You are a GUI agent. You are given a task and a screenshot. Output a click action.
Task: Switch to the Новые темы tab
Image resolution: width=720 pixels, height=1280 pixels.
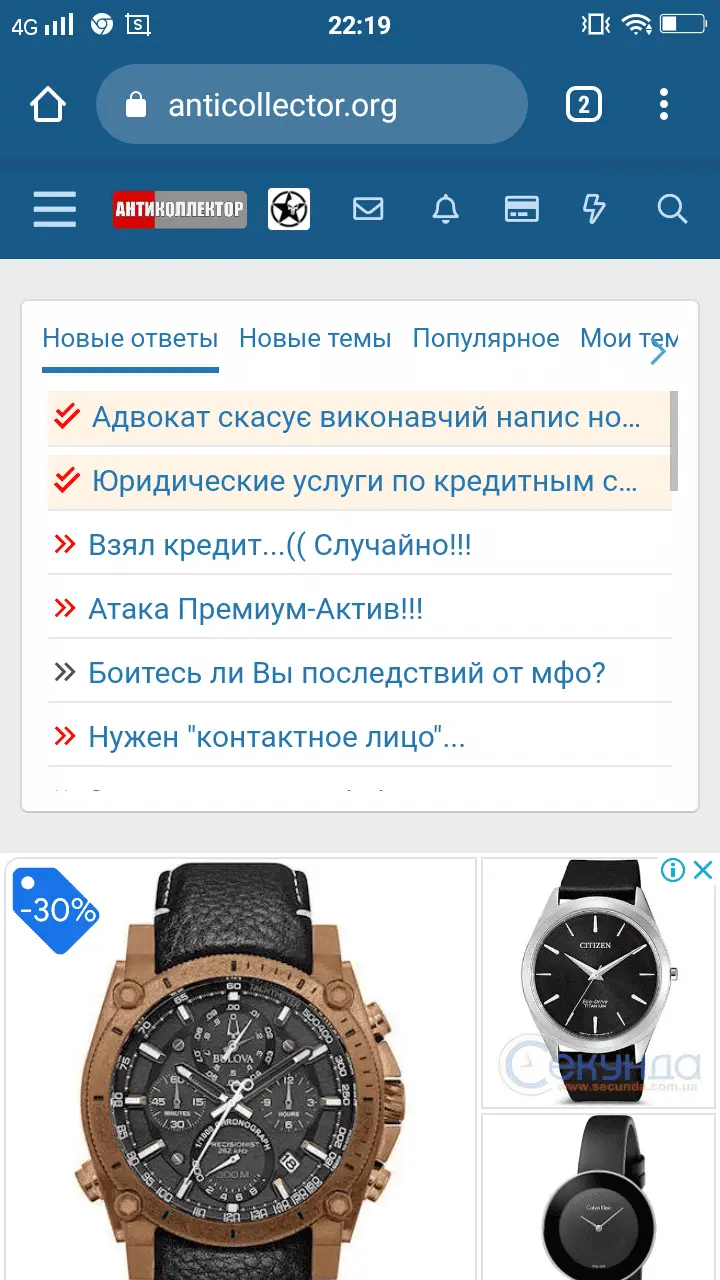315,338
